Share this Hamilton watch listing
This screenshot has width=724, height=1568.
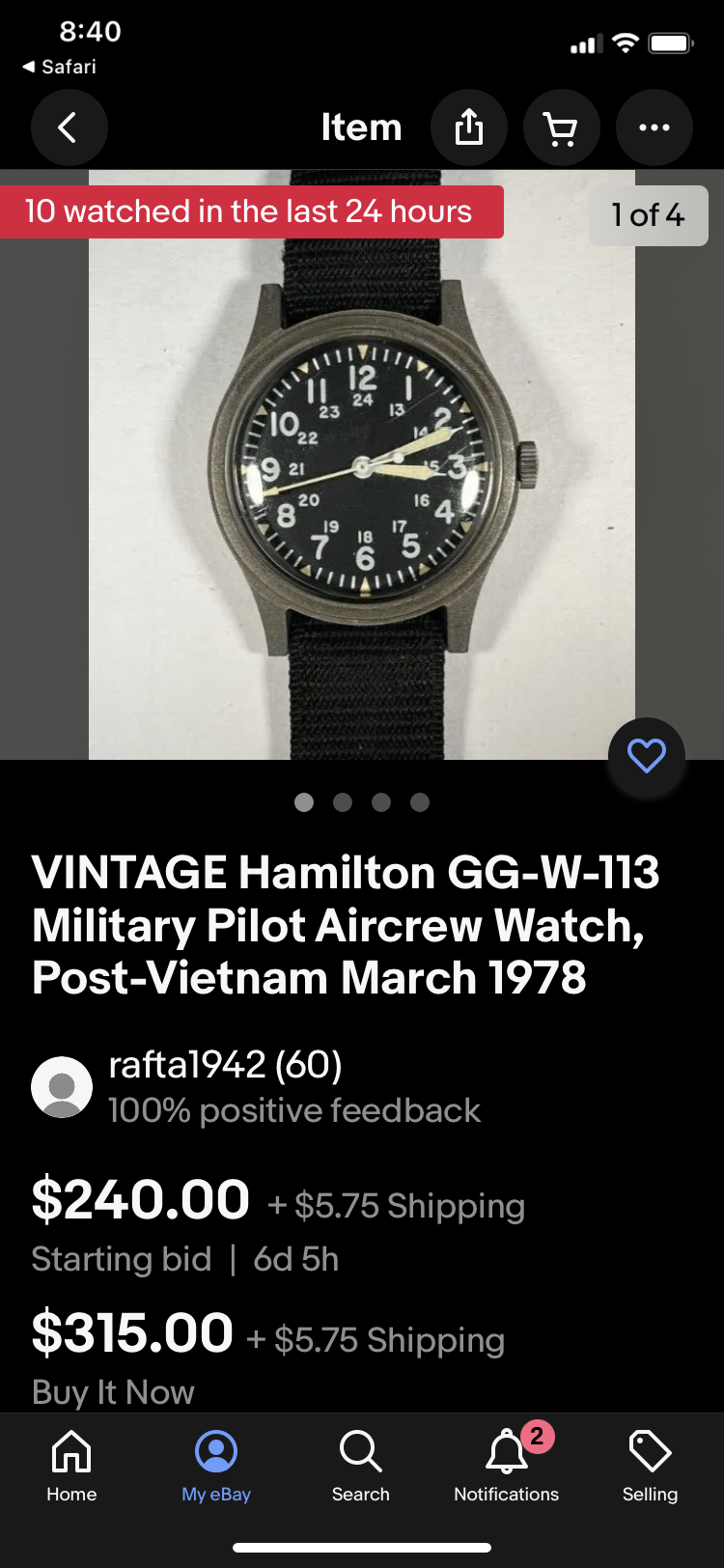469,127
